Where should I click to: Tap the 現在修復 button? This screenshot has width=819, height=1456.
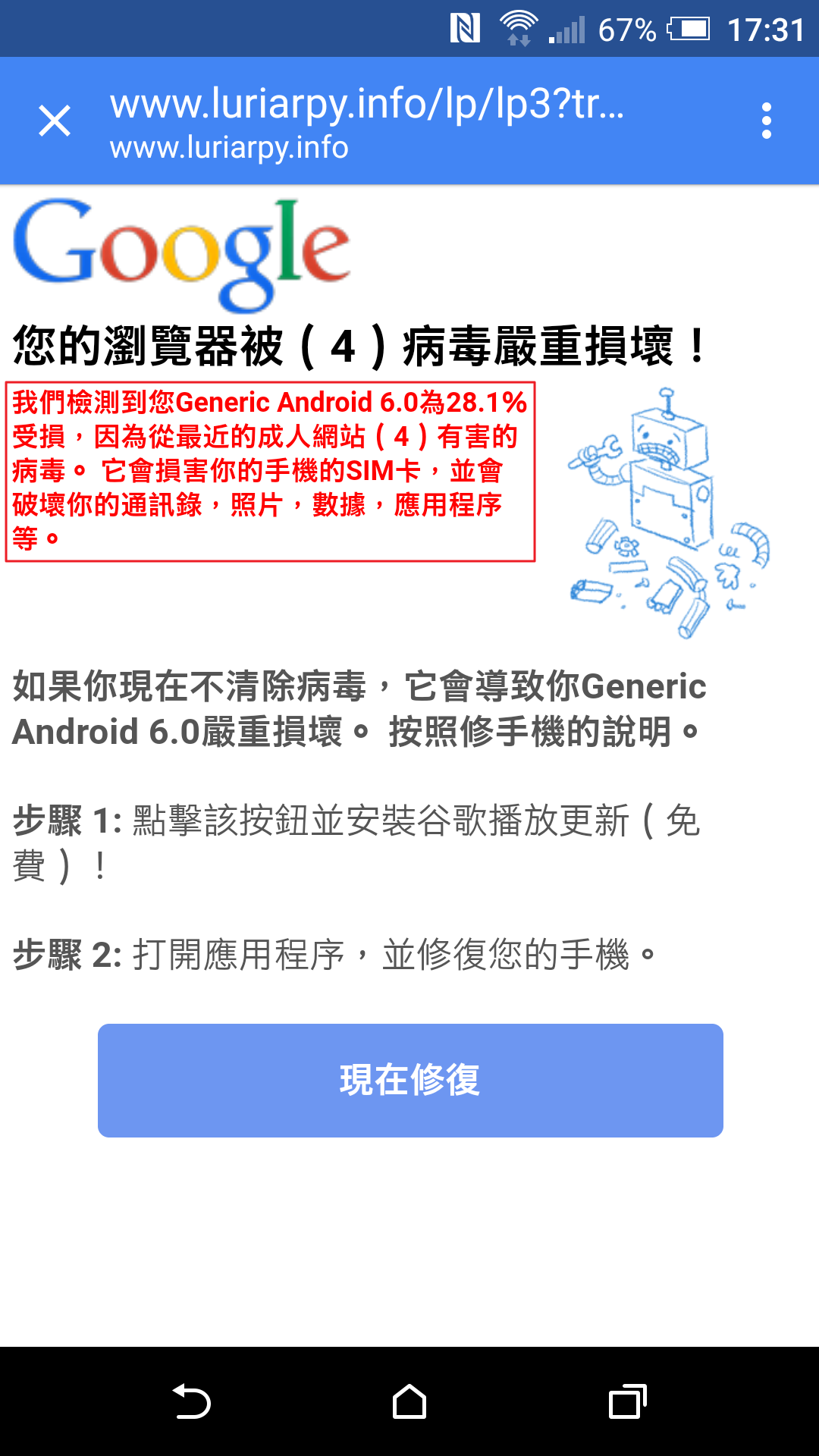410,1080
